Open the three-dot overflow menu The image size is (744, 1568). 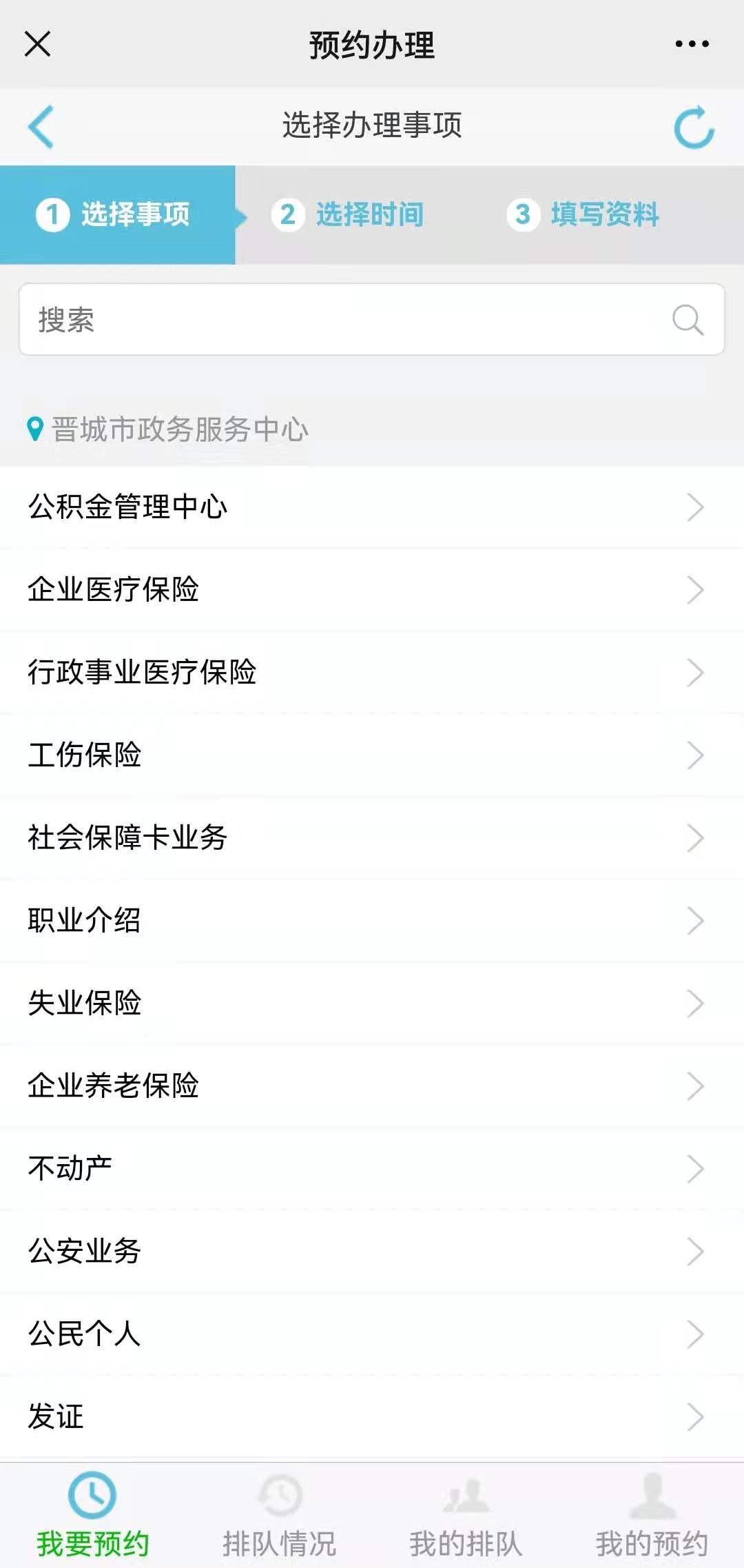pos(692,44)
